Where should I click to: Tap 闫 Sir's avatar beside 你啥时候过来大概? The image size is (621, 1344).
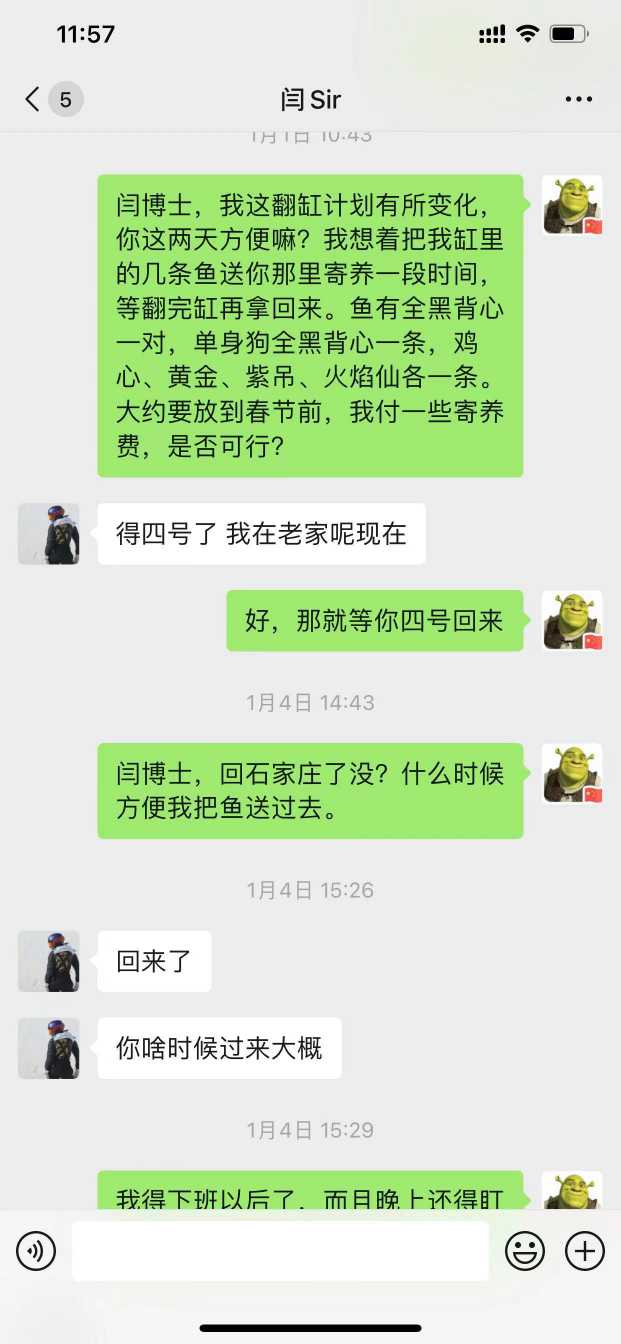(48, 1048)
